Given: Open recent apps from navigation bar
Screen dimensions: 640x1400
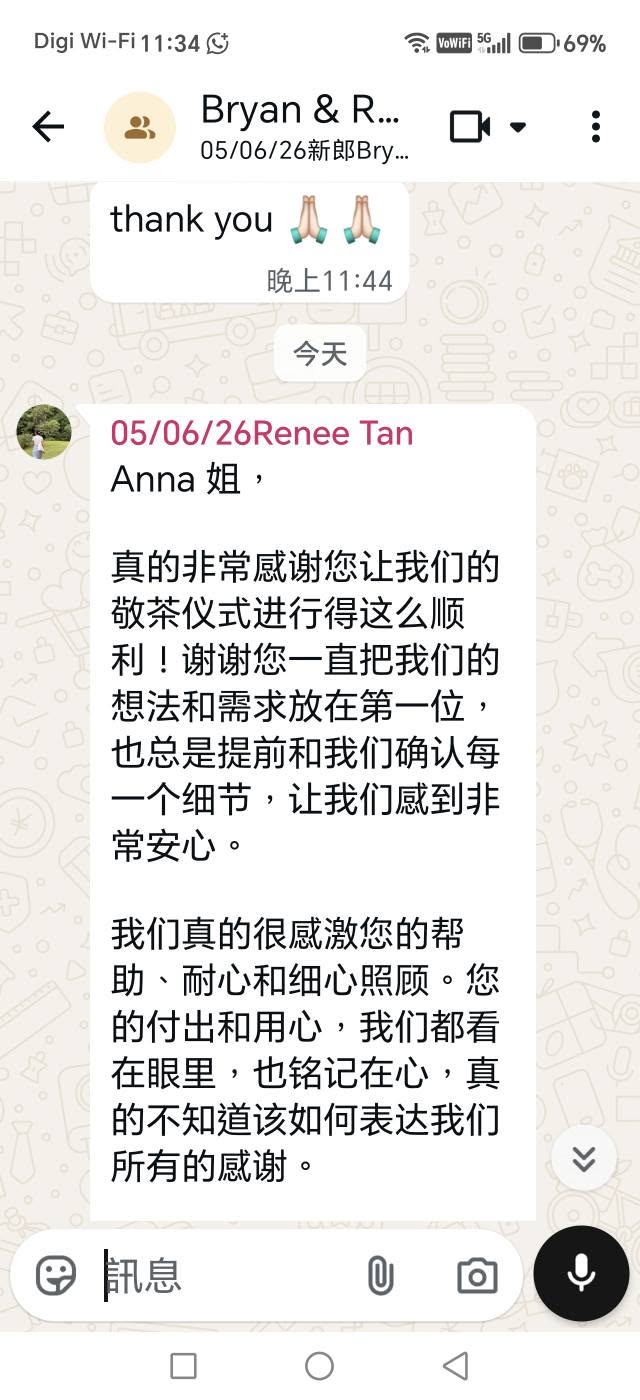Looking at the screenshot, I should [183, 1365].
